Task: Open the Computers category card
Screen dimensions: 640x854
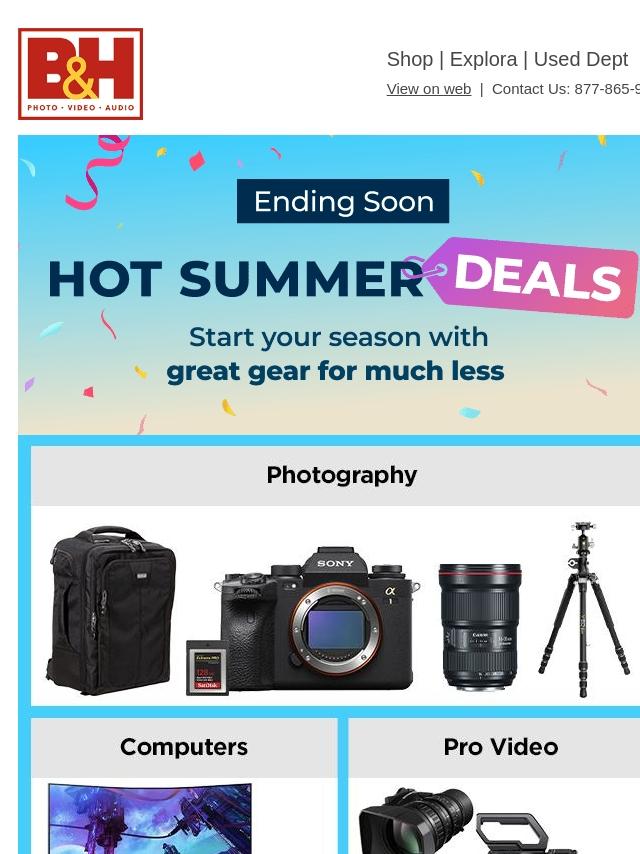Action: [x=183, y=786]
